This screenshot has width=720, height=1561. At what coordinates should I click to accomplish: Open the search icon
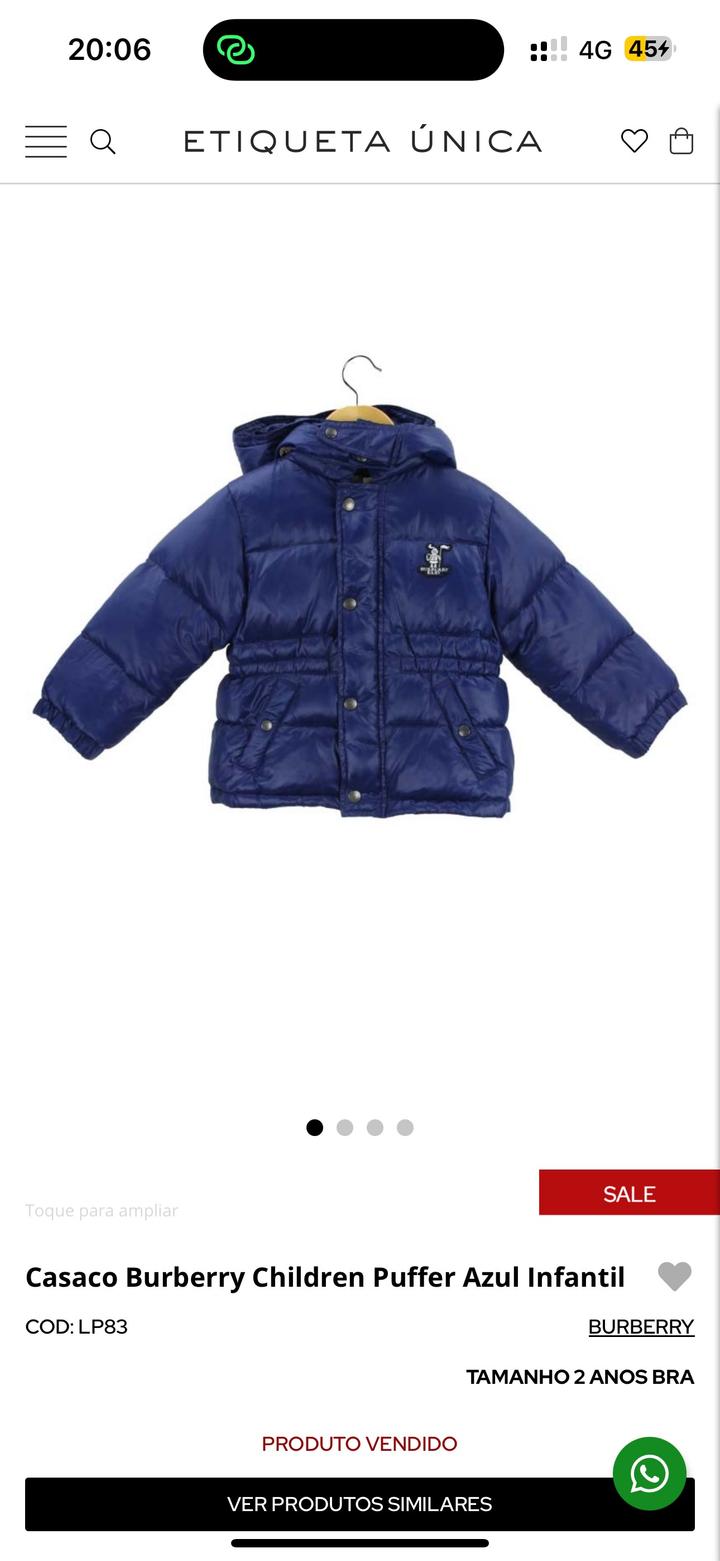[x=103, y=141]
